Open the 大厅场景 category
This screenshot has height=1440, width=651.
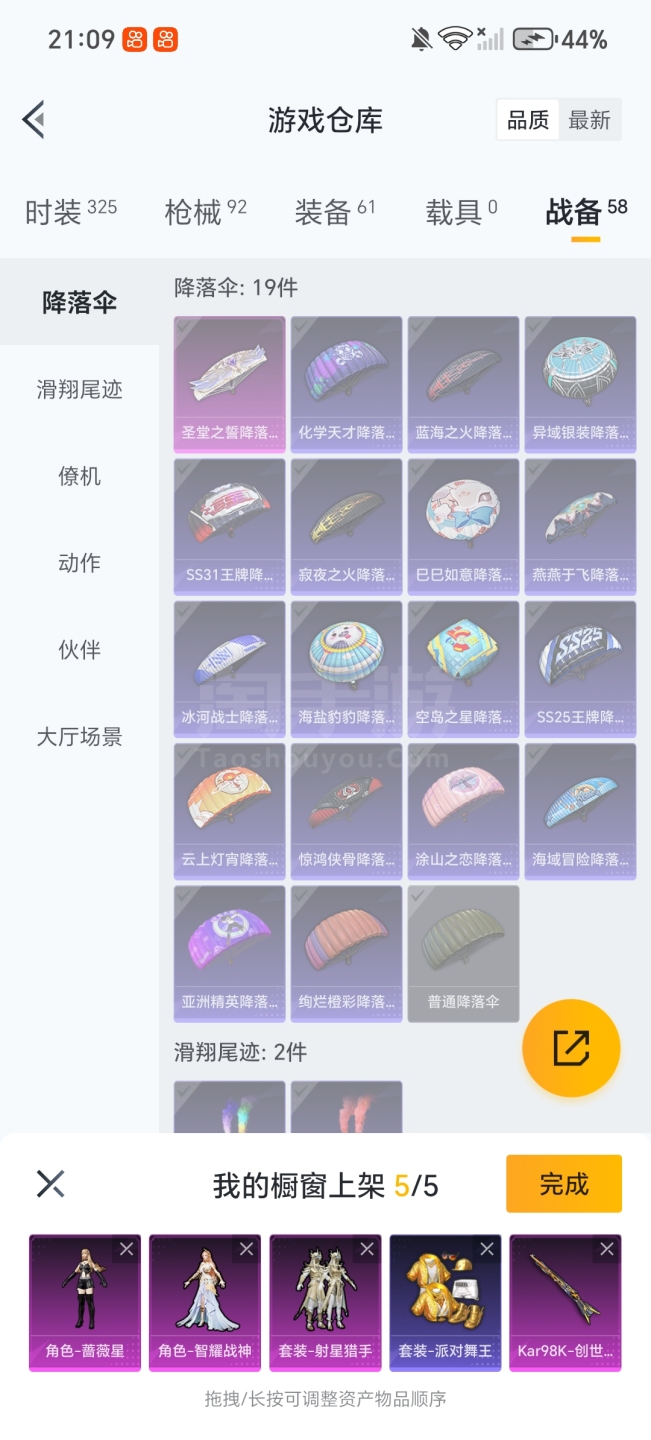80,737
